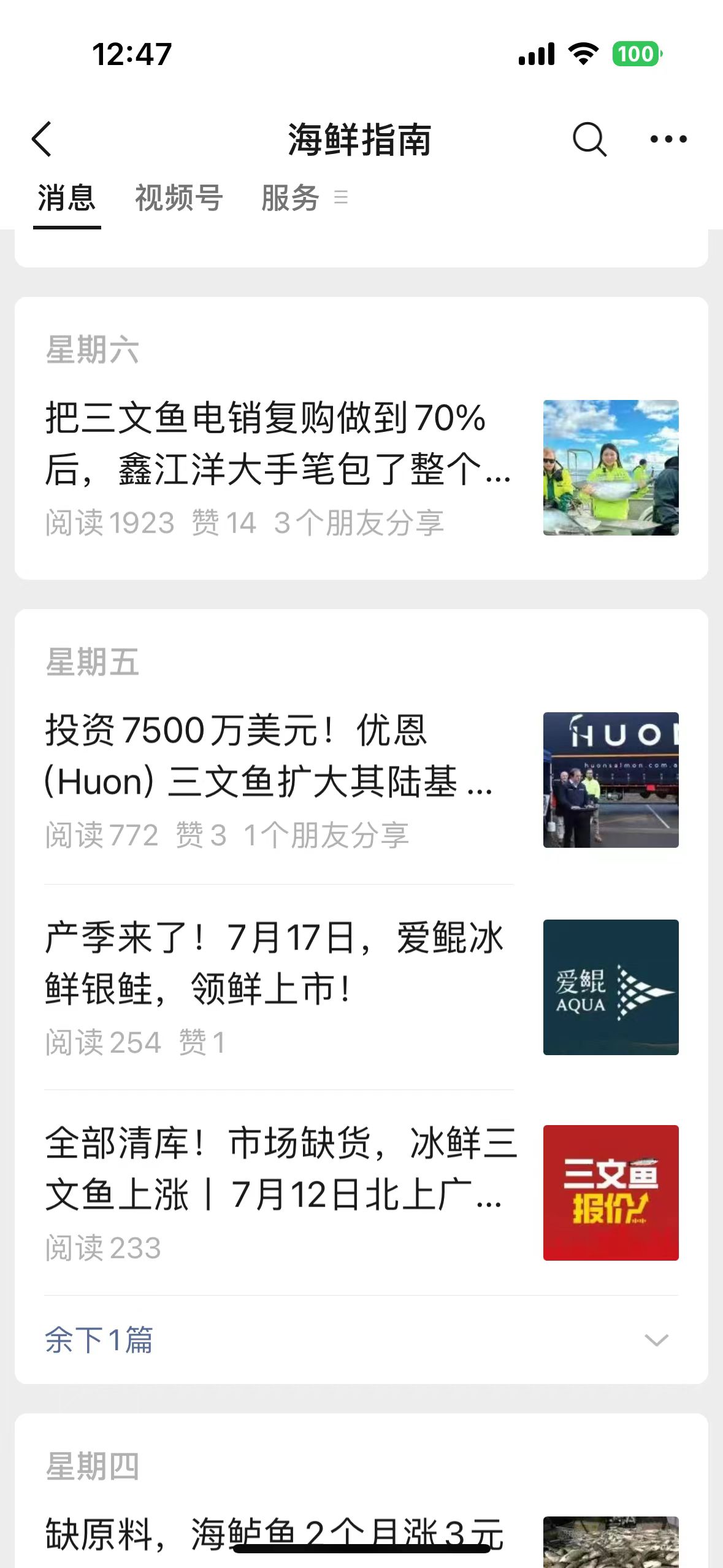Screen dimensions: 723x1568
Task: Select the 消息 tab
Action: click(67, 198)
